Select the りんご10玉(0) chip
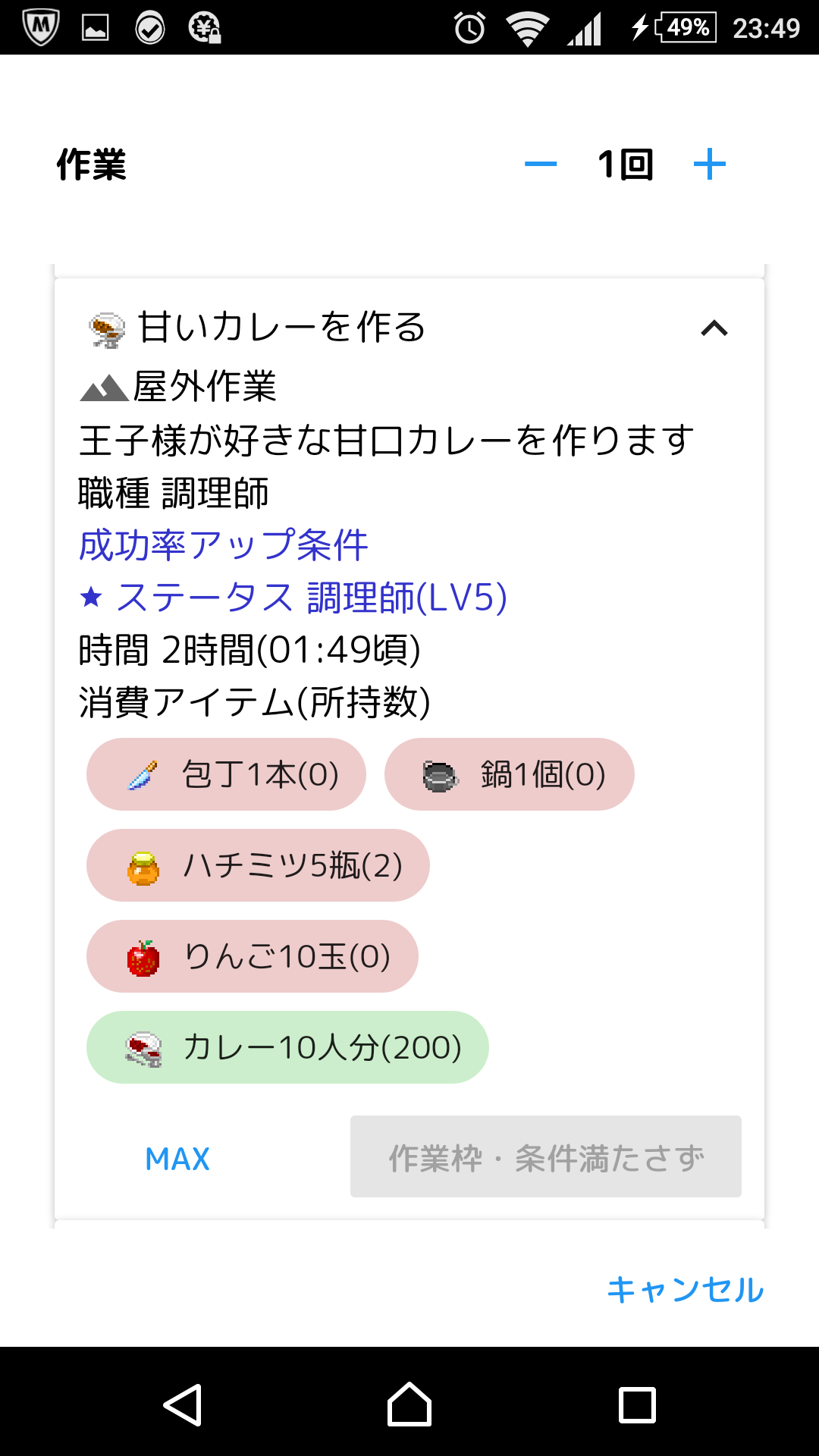This screenshot has height=1456, width=819. pos(253,956)
